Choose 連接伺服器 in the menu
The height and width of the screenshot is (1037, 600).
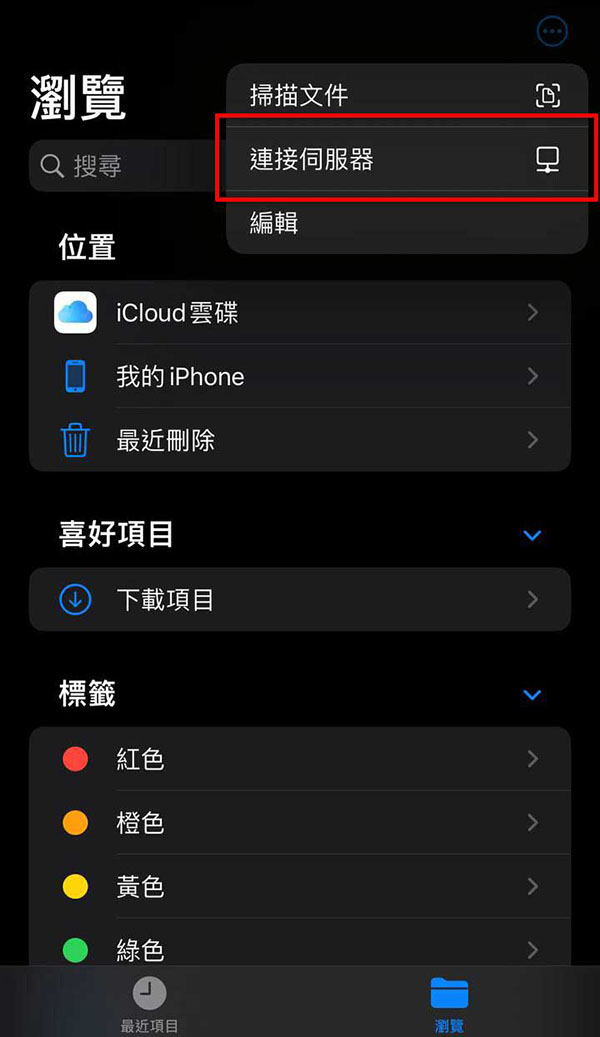point(407,159)
